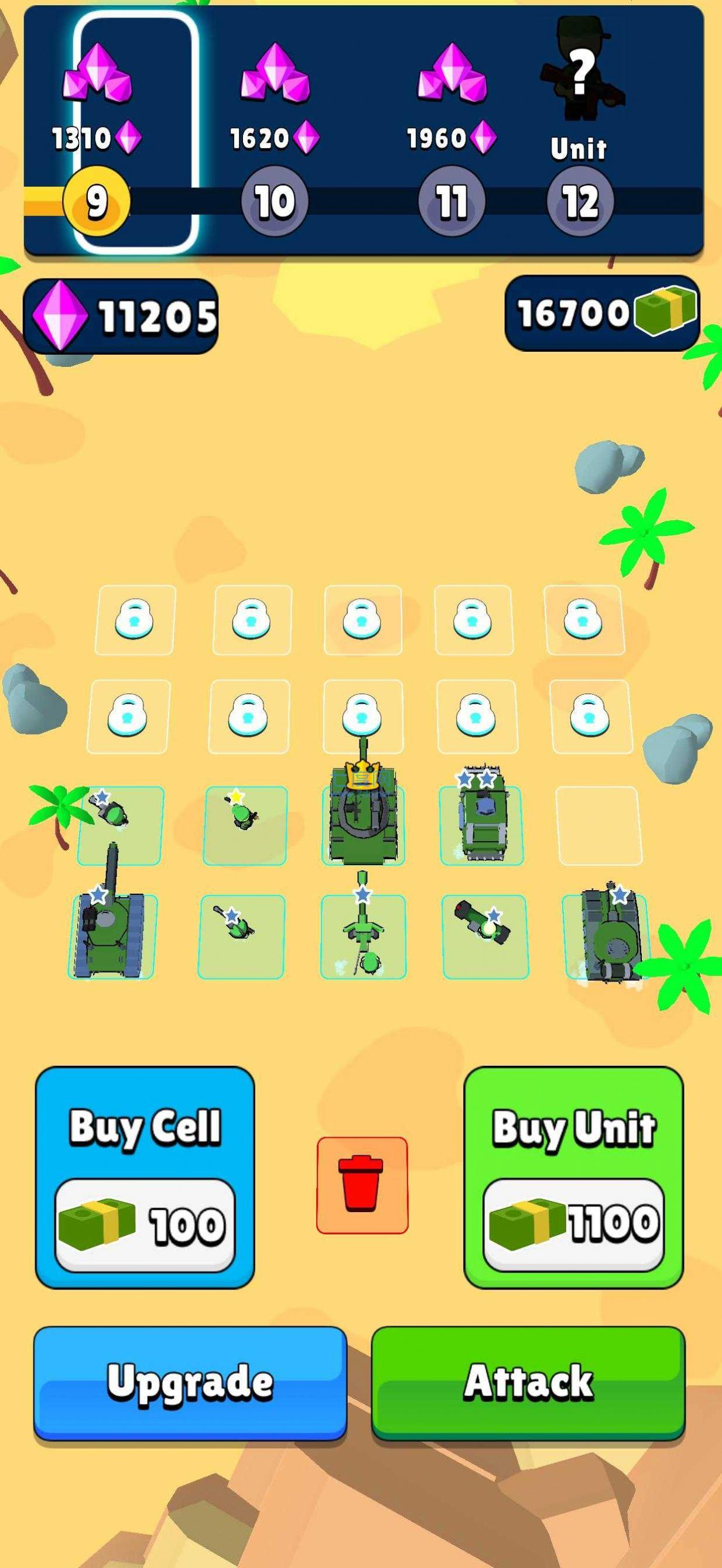Buy a unit for 1100
The image size is (722, 1568).
click(x=573, y=1177)
